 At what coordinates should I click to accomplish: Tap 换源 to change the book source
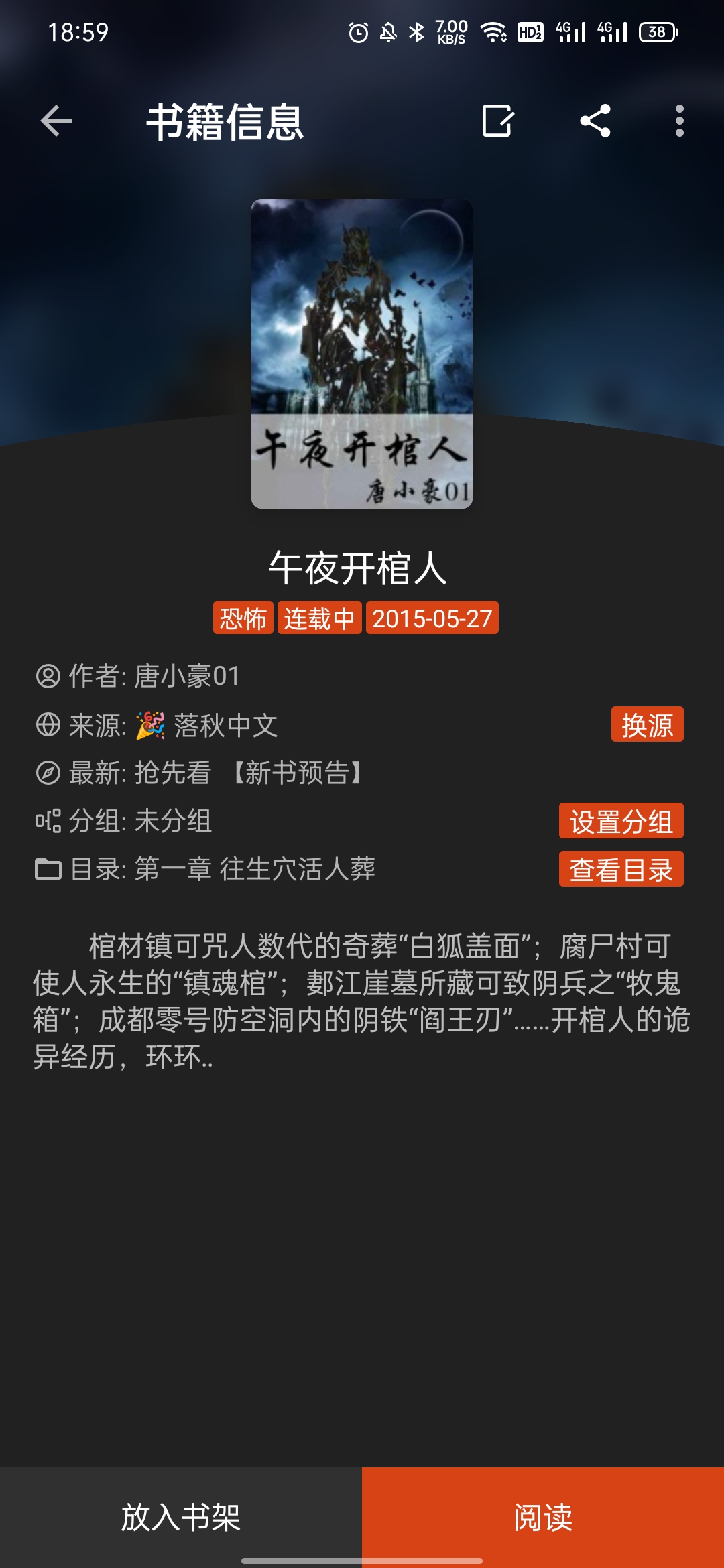[647, 724]
